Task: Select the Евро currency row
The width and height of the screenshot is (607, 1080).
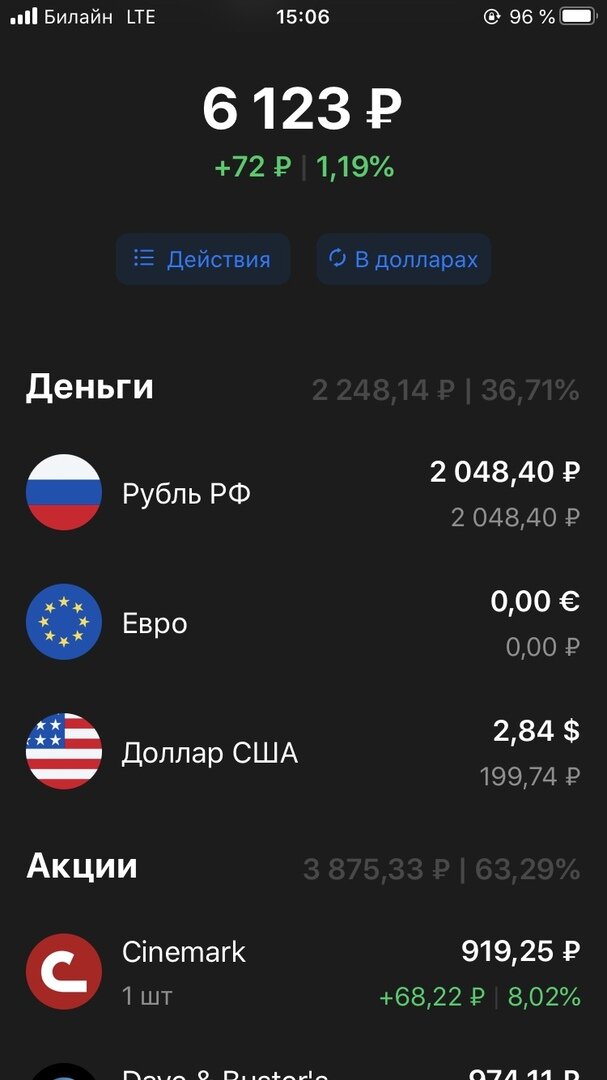Action: (x=303, y=623)
